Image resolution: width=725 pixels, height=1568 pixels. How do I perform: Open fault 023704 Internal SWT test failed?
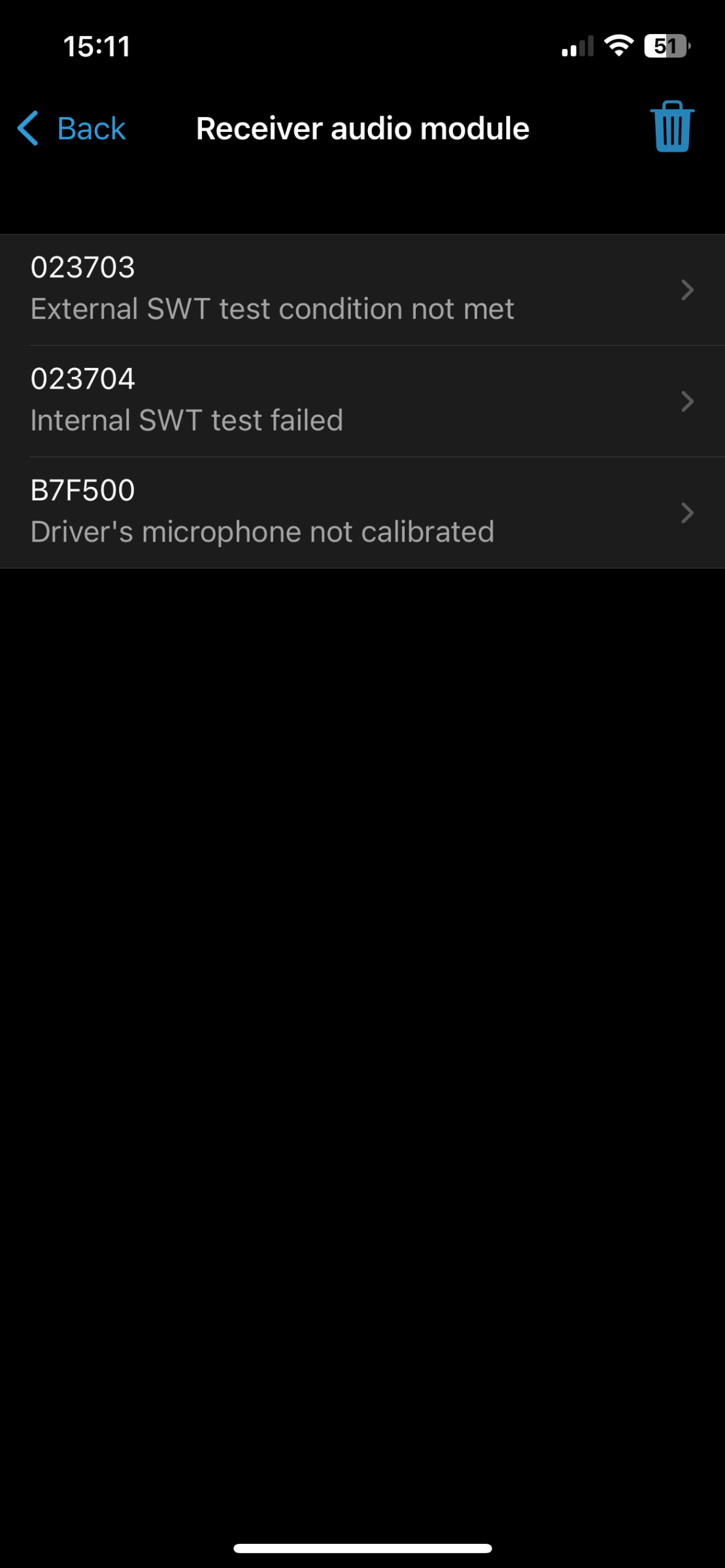(362, 401)
